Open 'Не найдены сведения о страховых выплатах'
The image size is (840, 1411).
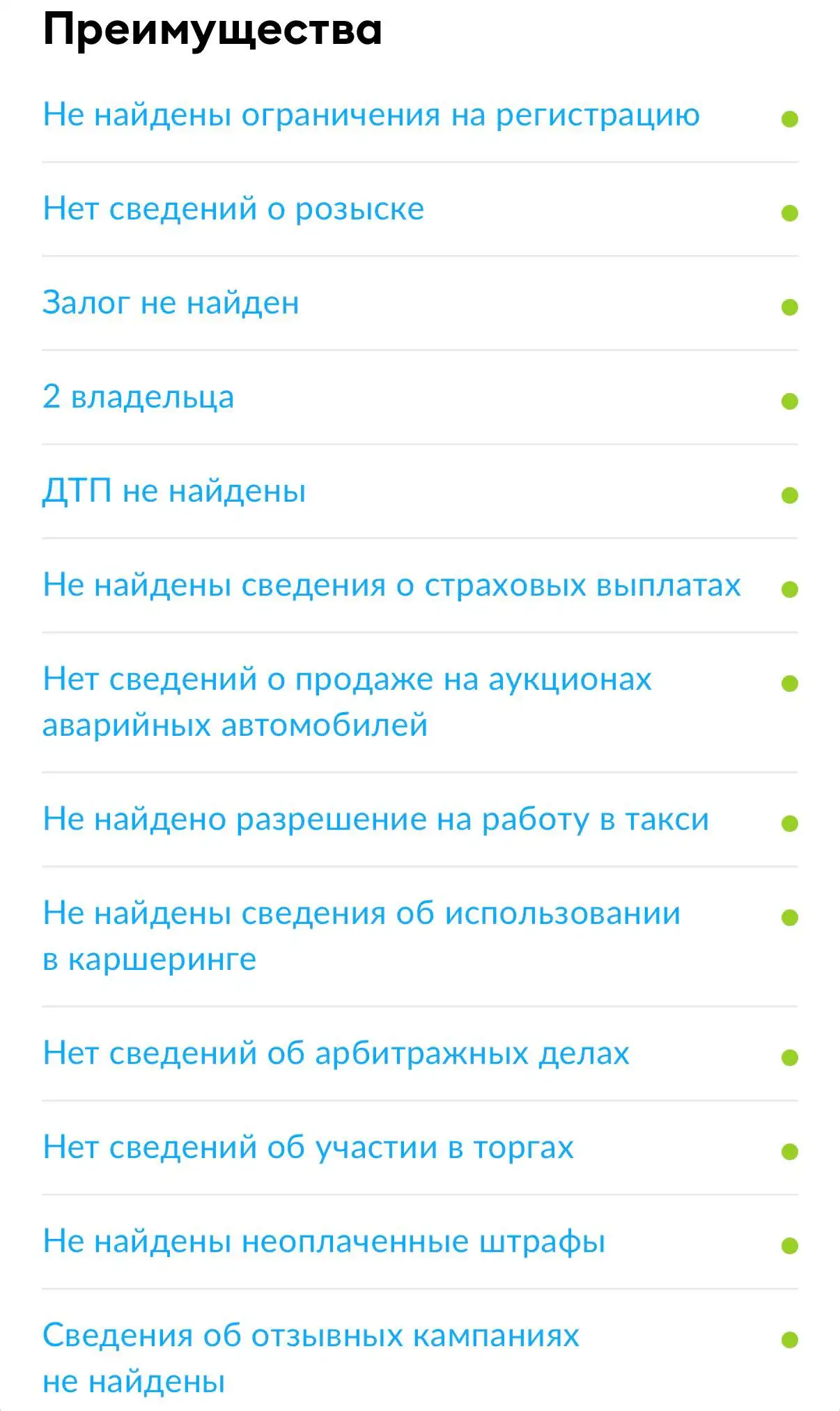(391, 585)
